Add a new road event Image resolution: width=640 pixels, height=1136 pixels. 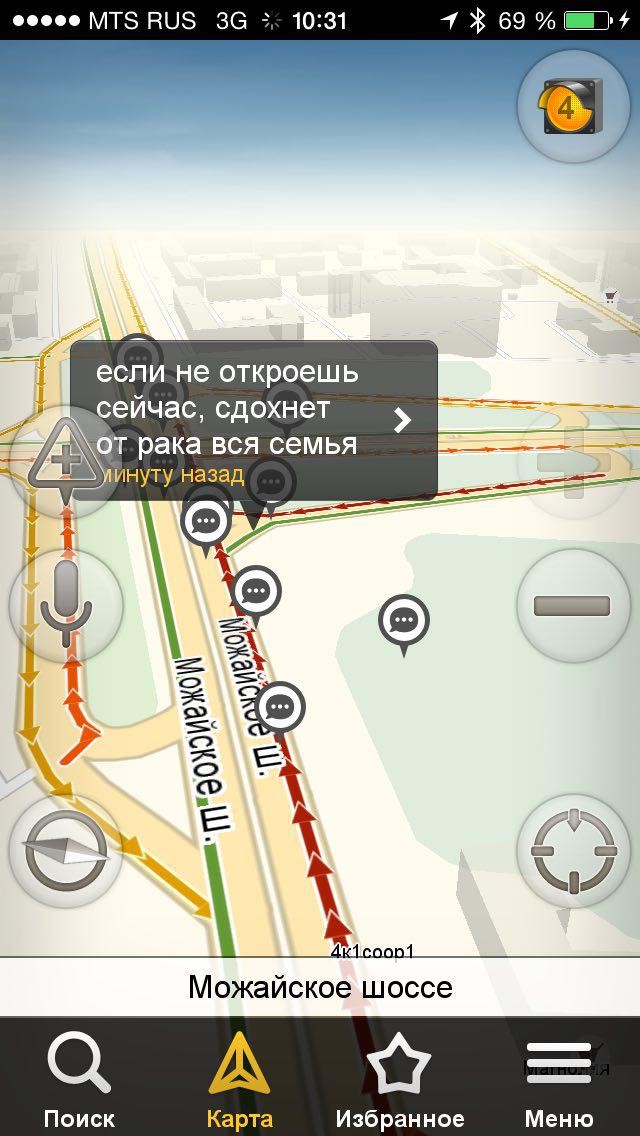pyautogui.click(x=65, y=461)
